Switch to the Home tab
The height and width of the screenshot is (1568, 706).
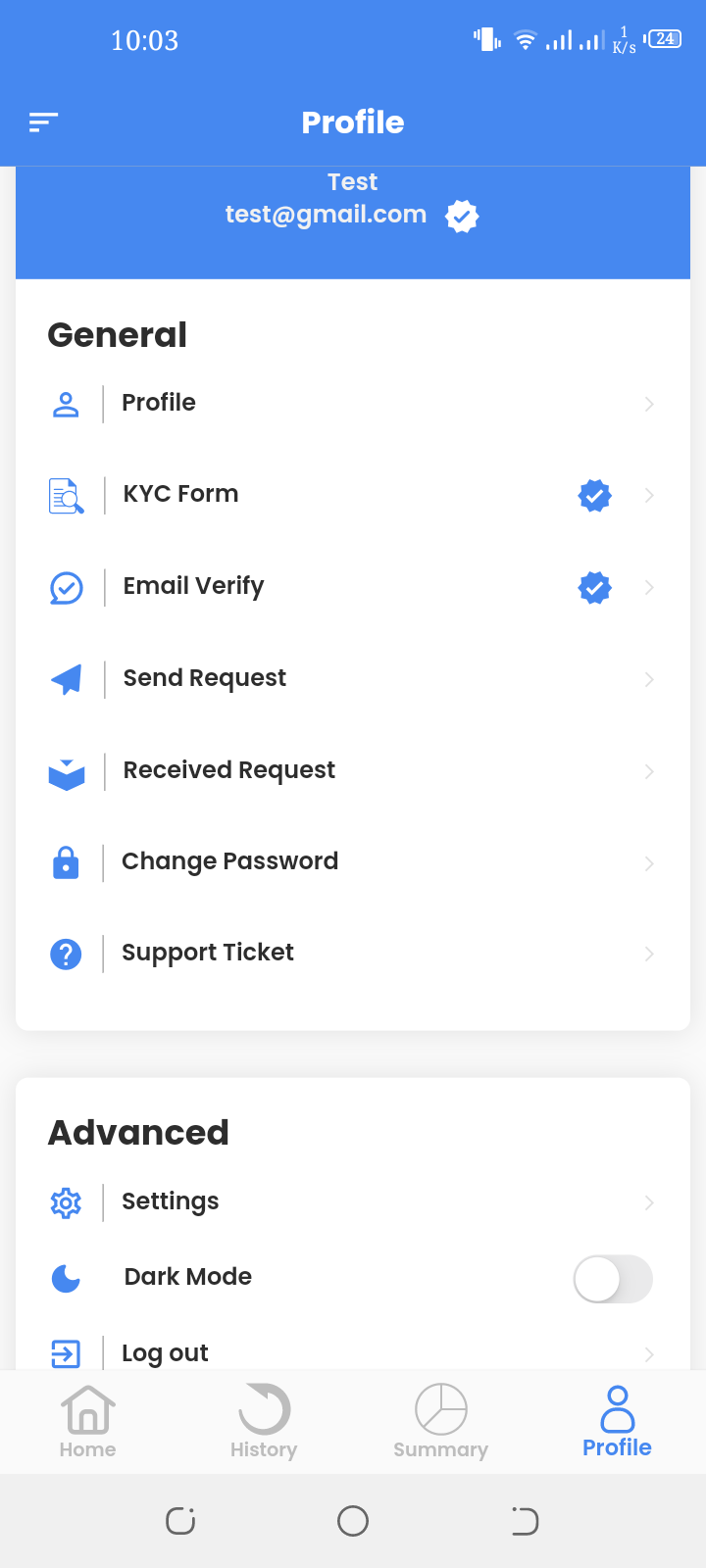88,1421
